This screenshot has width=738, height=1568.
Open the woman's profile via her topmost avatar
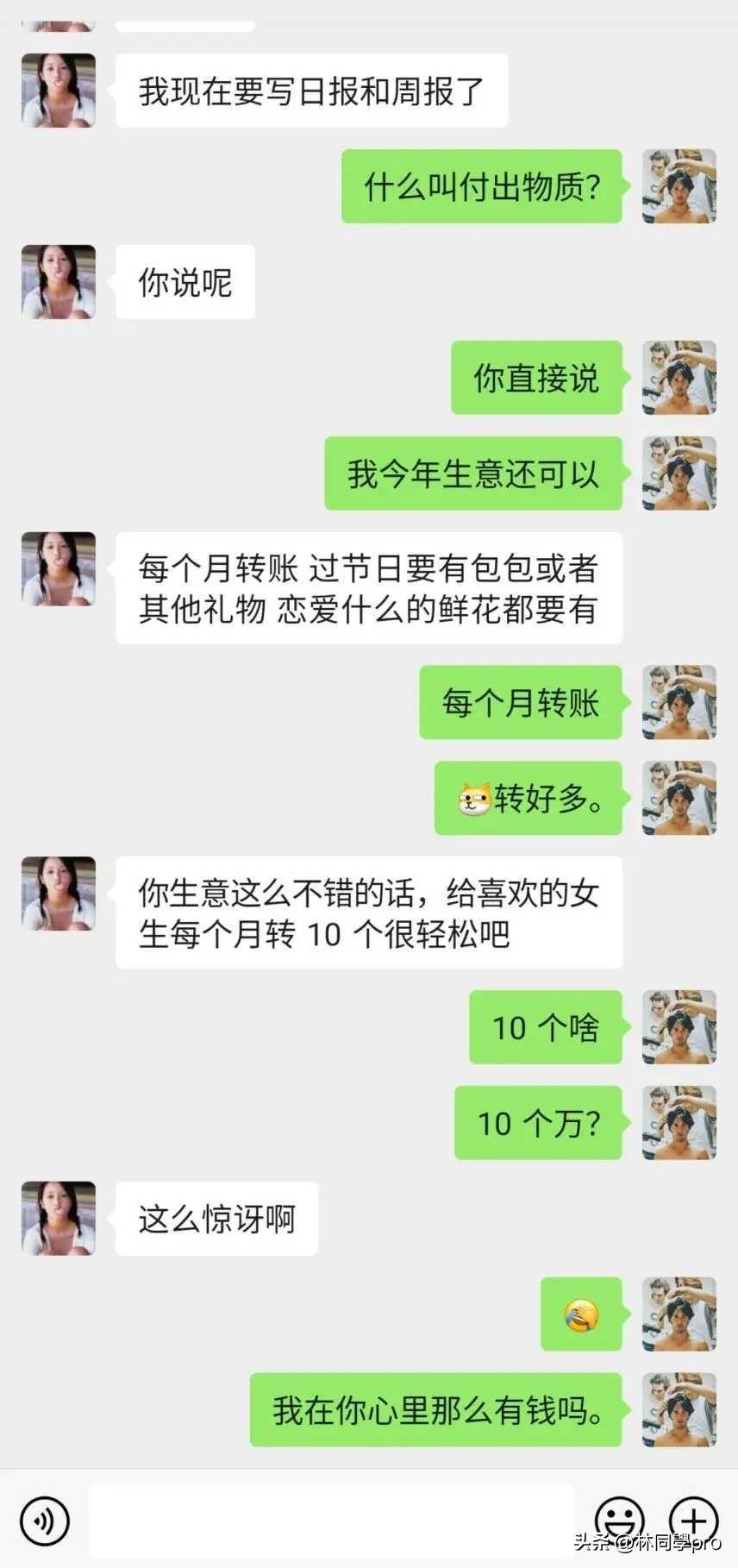(x=57, y=90)
